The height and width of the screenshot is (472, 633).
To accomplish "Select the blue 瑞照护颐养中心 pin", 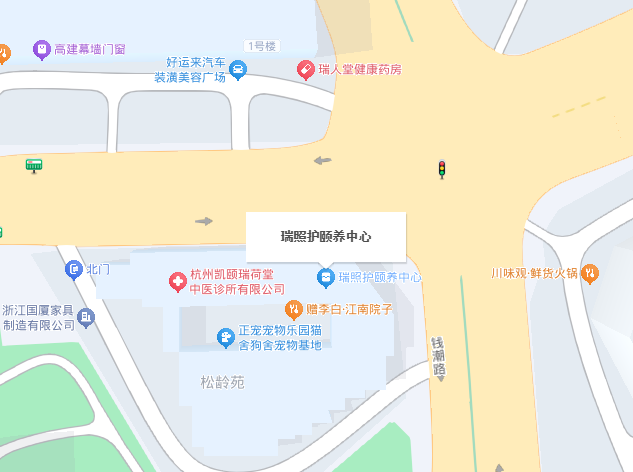I will pyautogui.click(x=325, y=276).
